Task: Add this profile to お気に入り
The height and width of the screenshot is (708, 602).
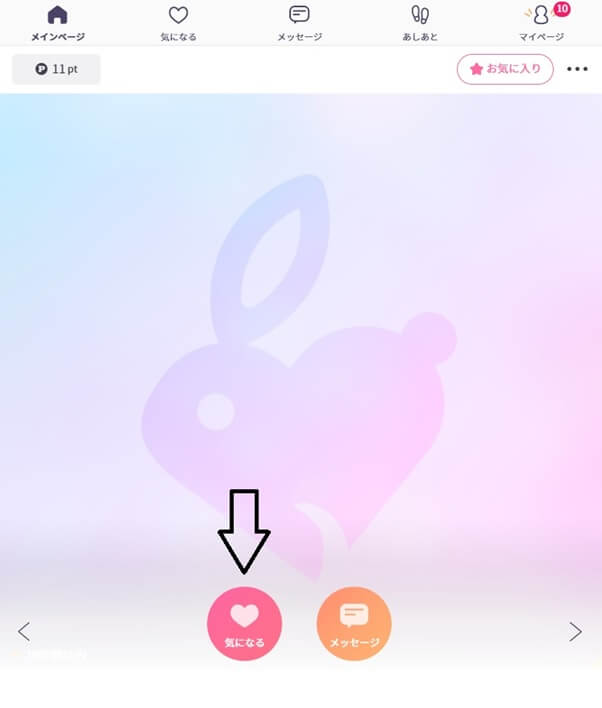Action: (505, 69)
